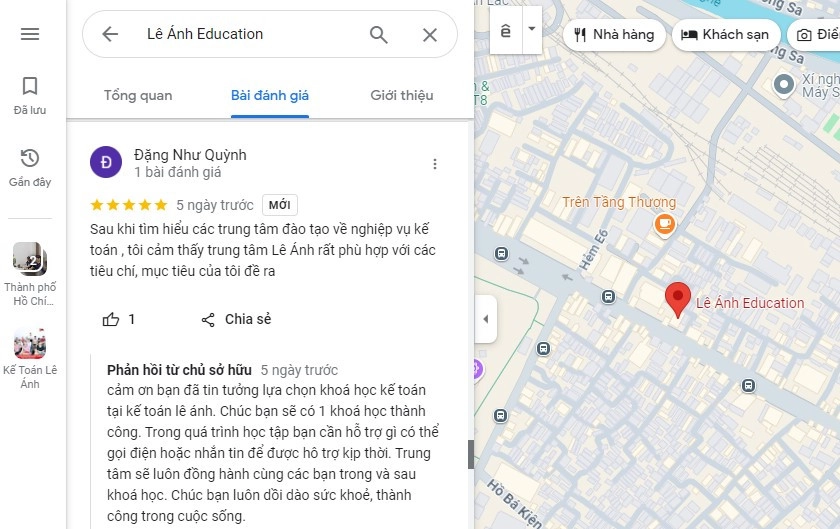Tap the Lê Ánh Education map pin
This screenshot has height=529, width=840.
678,299
